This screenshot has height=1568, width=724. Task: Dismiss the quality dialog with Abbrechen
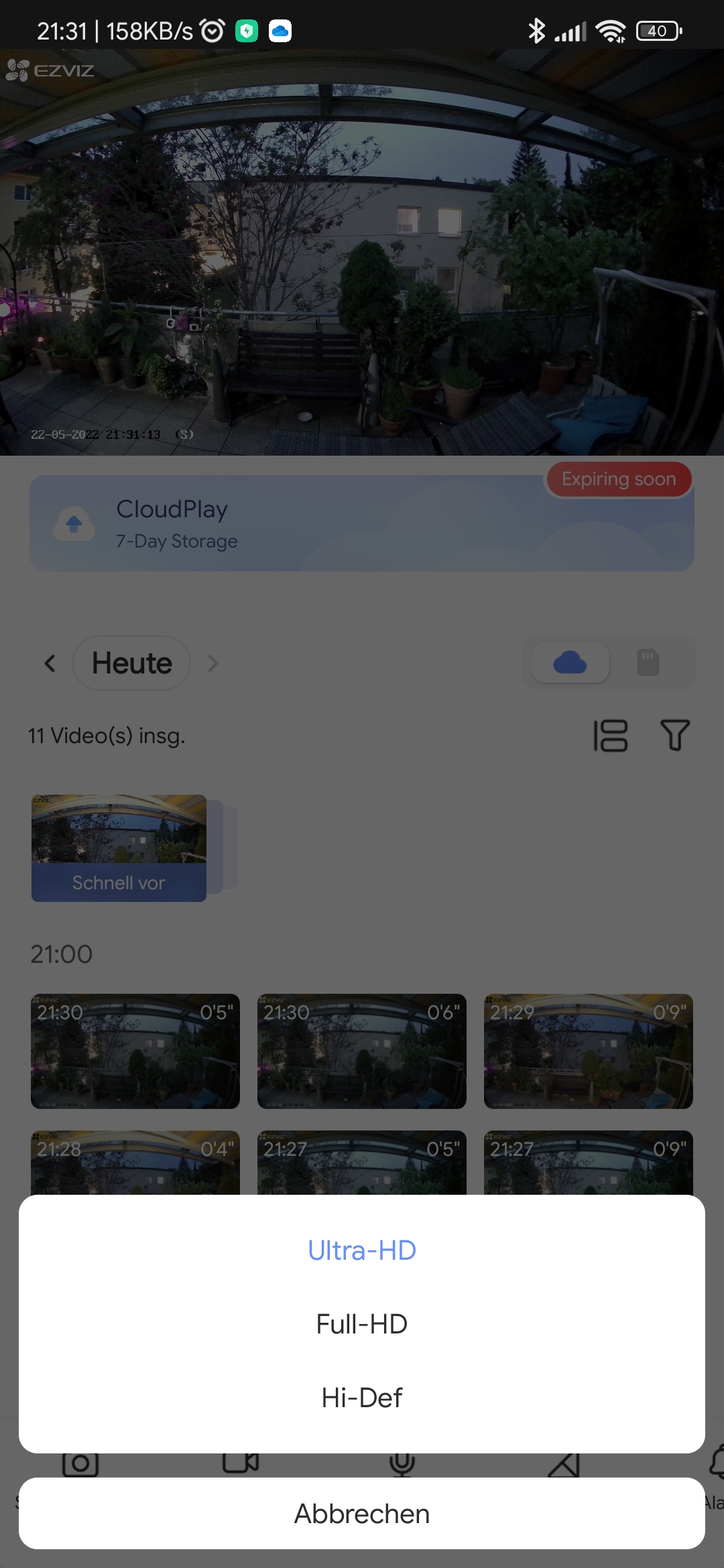362,1514
